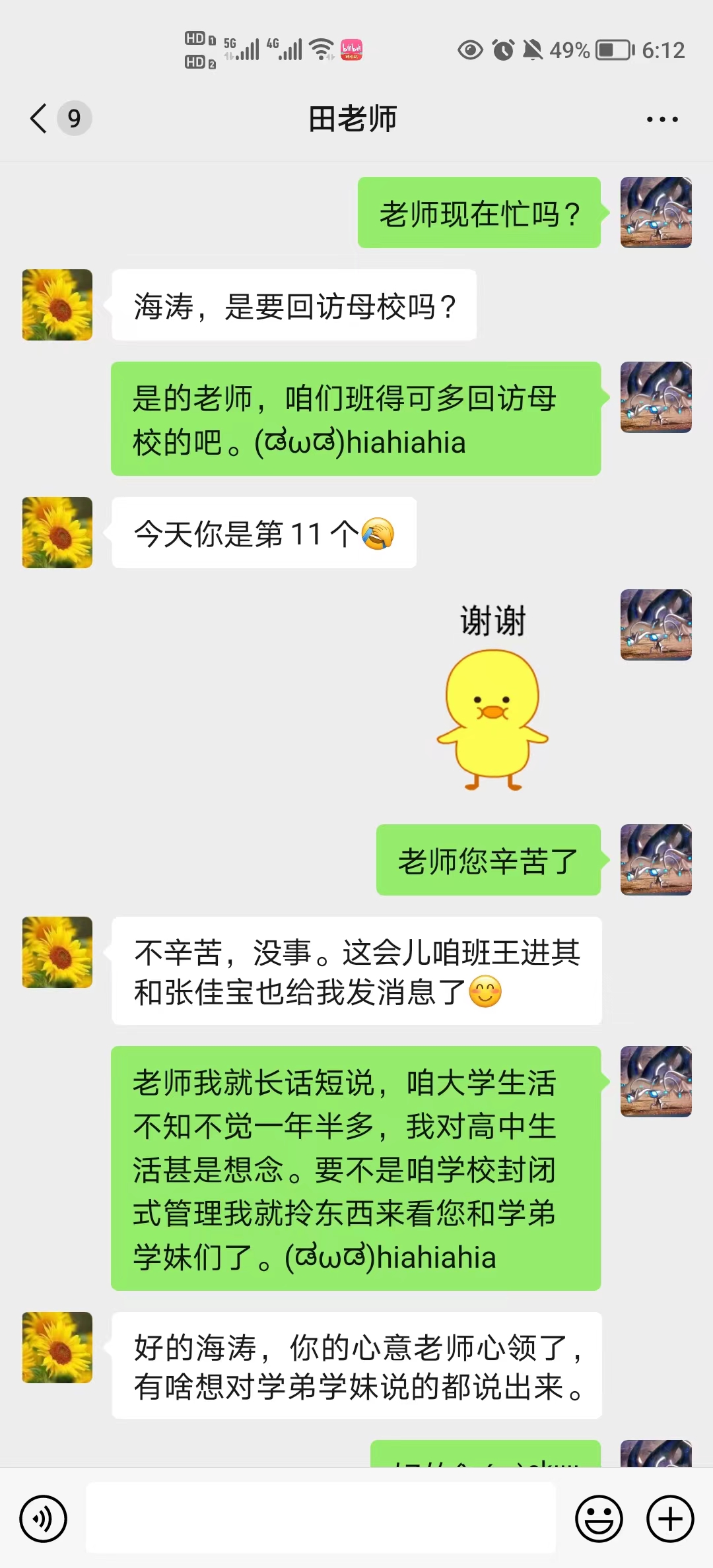The width and height of the screenshot is (713, 1568).
Task: Open my avatar beside 老师现在忙吗？
Action: click(x=656, y=212)
